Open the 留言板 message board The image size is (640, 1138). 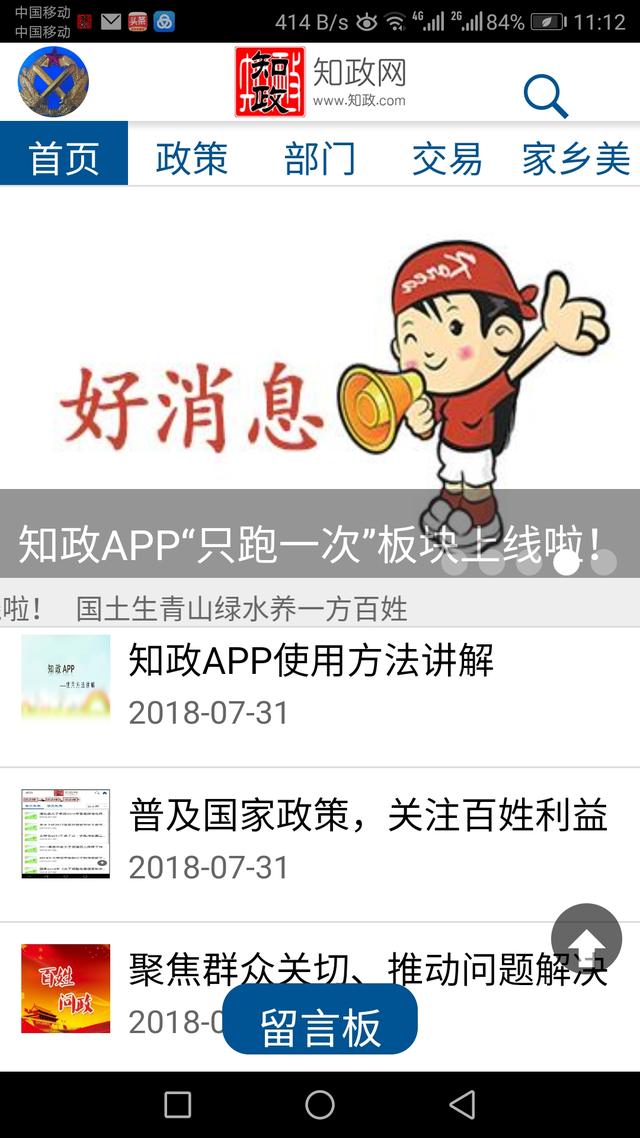[320, 1026]
